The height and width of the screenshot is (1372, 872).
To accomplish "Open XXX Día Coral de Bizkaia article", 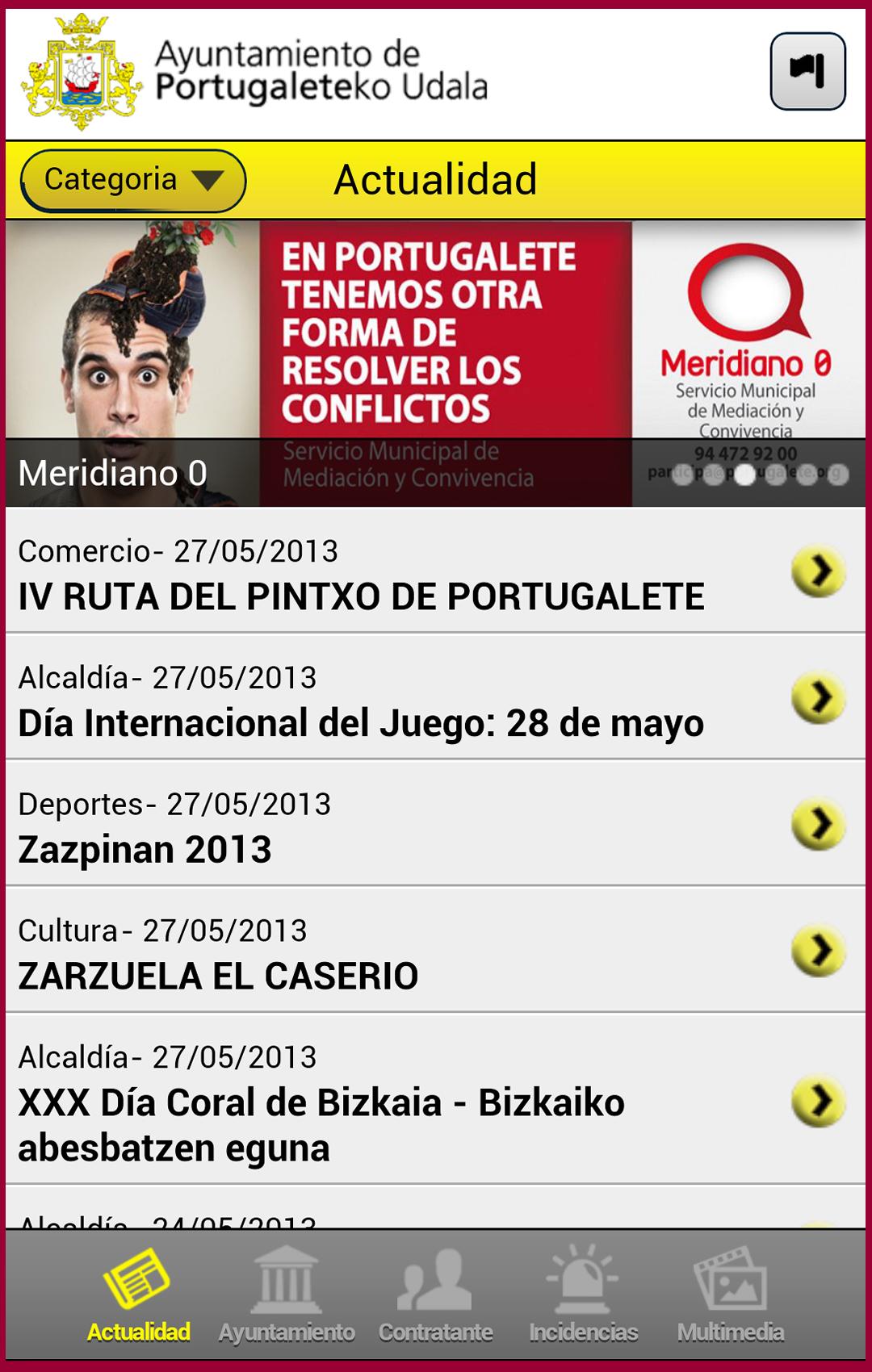I will 436,1102.
